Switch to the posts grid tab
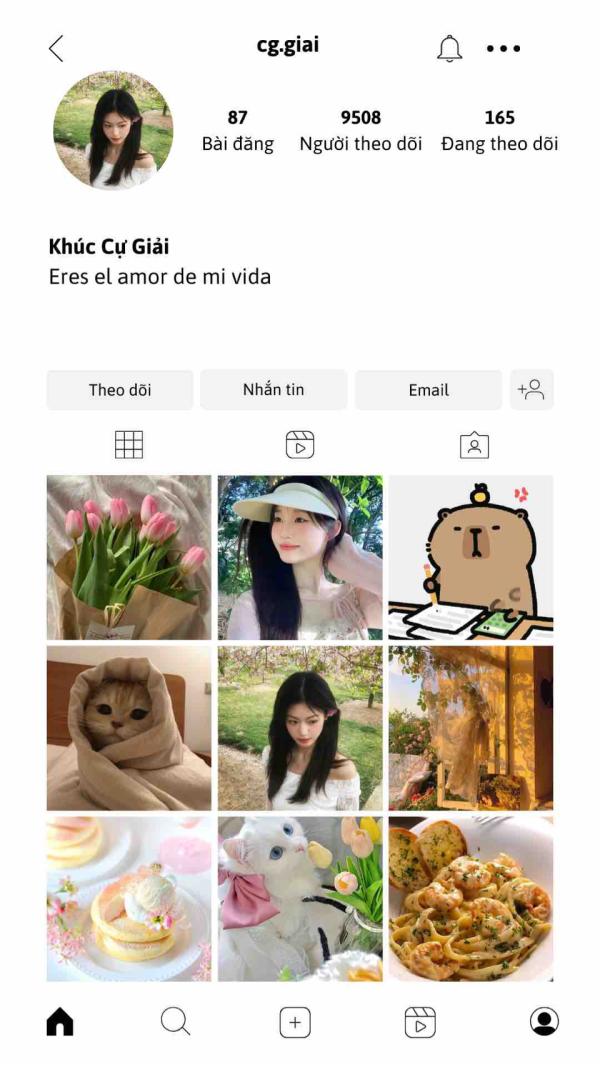 [x=129, y=445]
